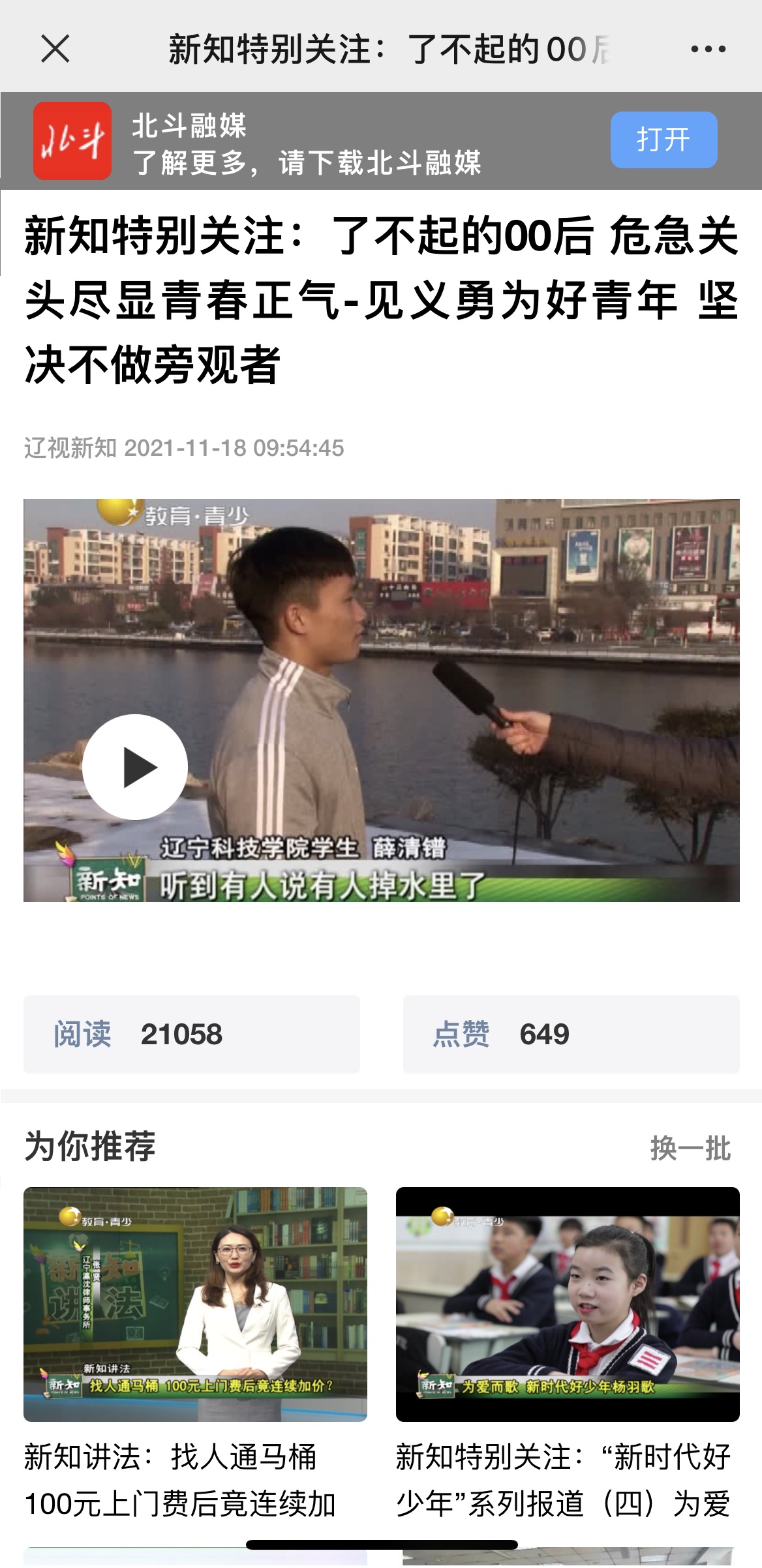Image resolution: width=762 pixels, height=1568 pixels.
Task: Open the three-dot overflow menu
Action: pyautogui.click(x=708, y=49)
